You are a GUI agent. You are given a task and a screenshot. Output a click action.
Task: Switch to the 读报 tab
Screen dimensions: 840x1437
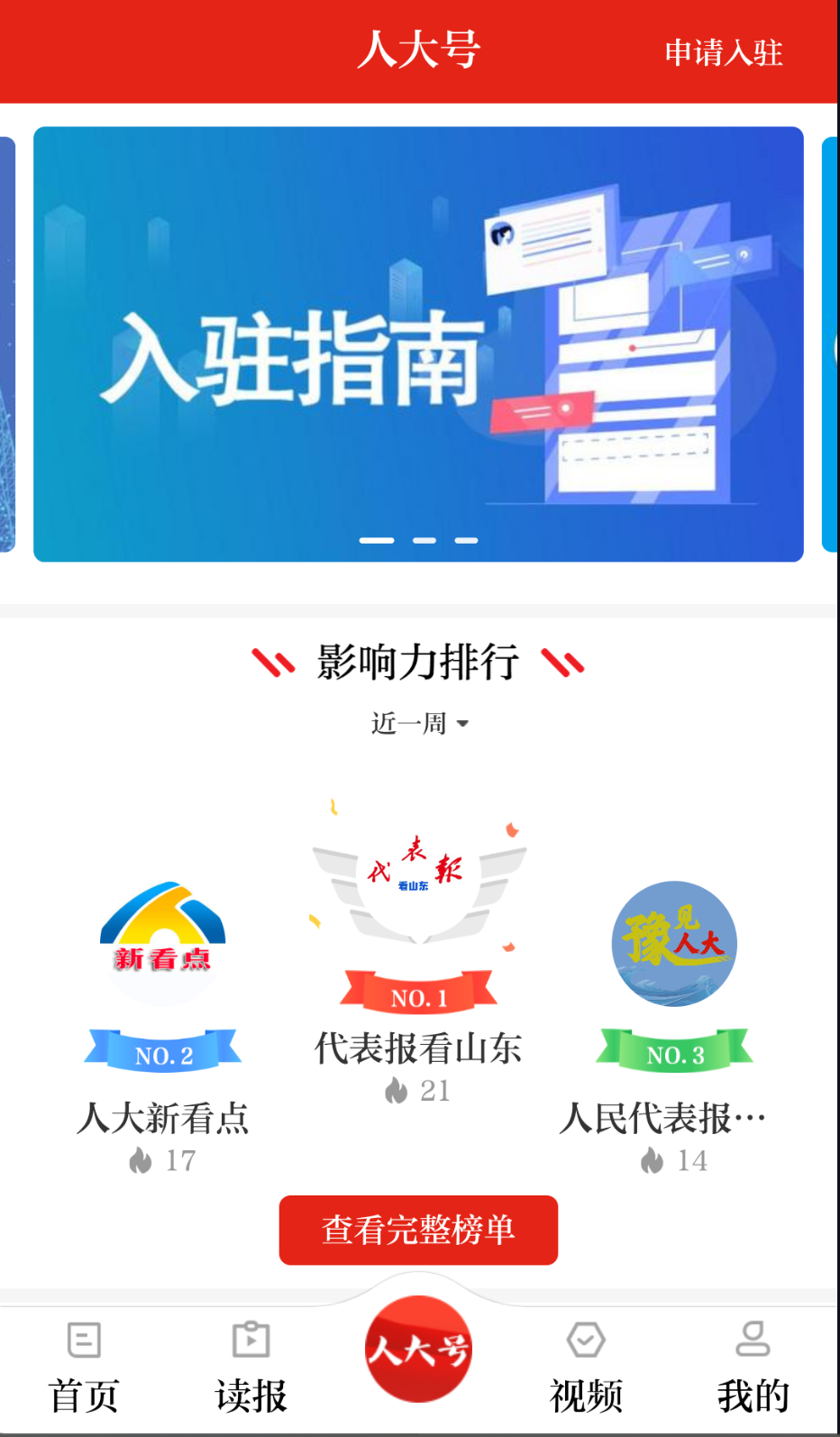click(251, 1393)
